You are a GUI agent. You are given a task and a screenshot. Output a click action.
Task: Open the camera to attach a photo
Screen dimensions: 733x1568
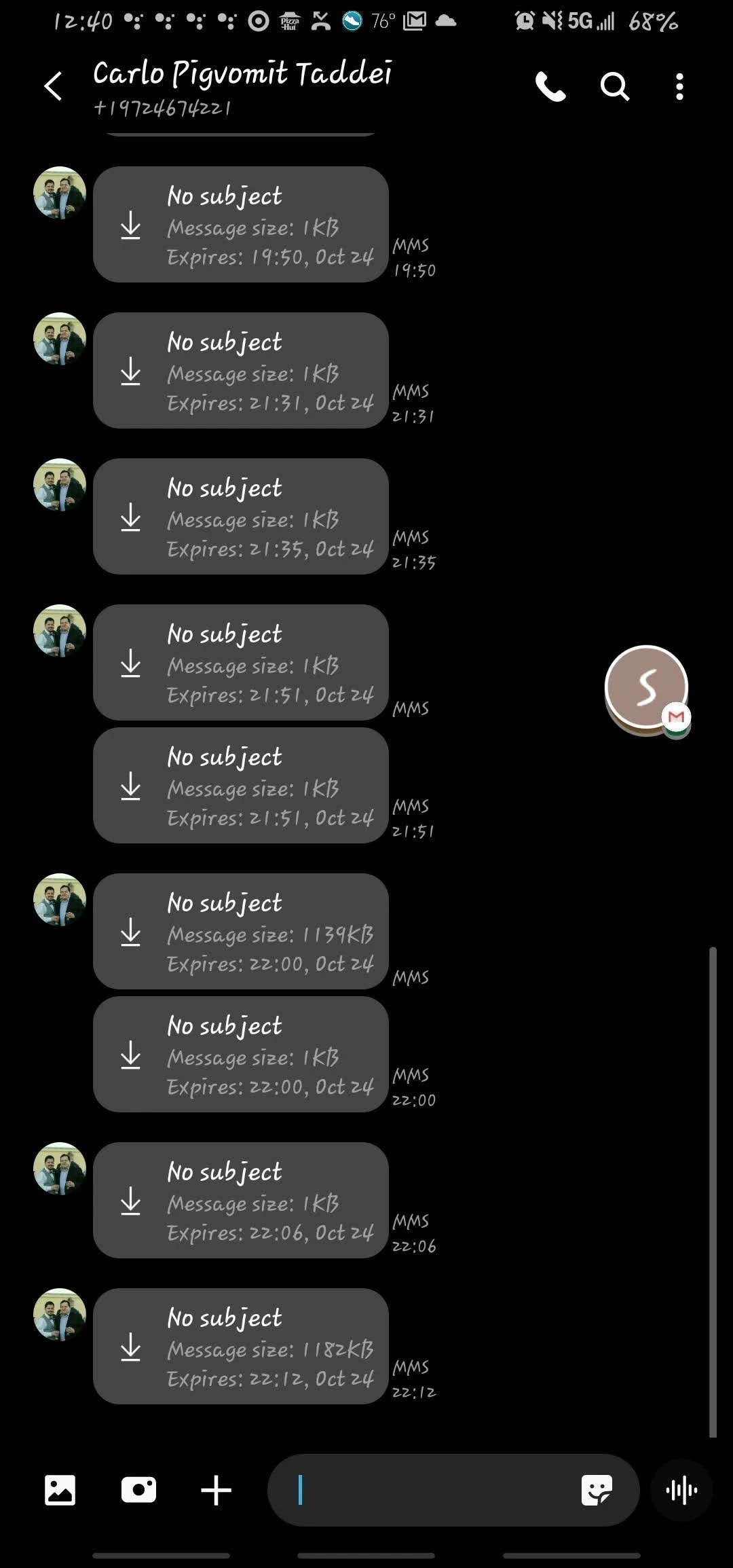[x=138, y=1490]
